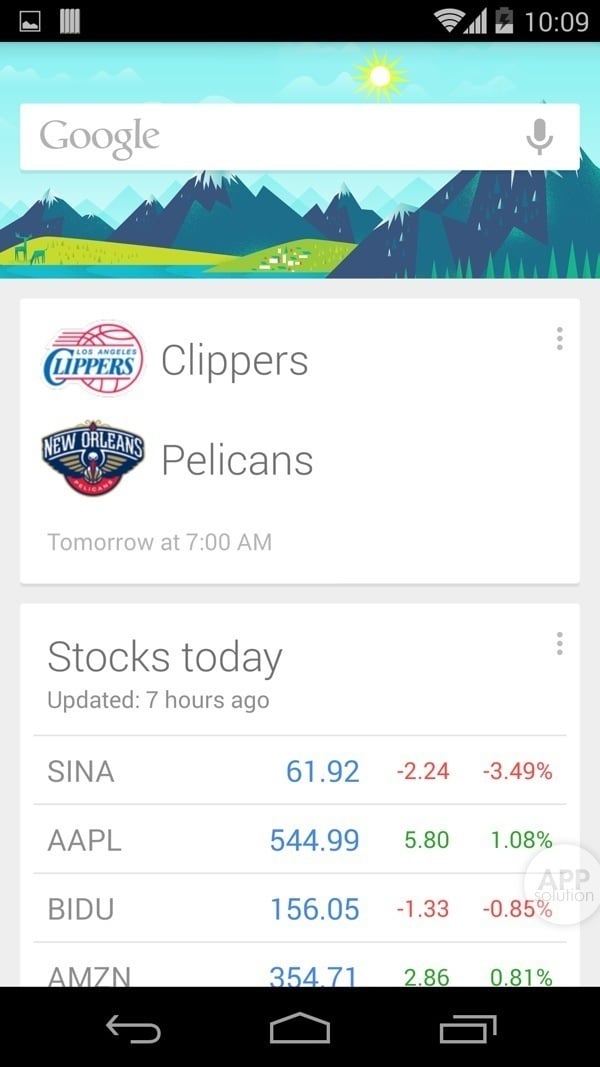Screen dimensions: 600x1067
Task: Show details for AMZN stock
Action: click(300, 973)
